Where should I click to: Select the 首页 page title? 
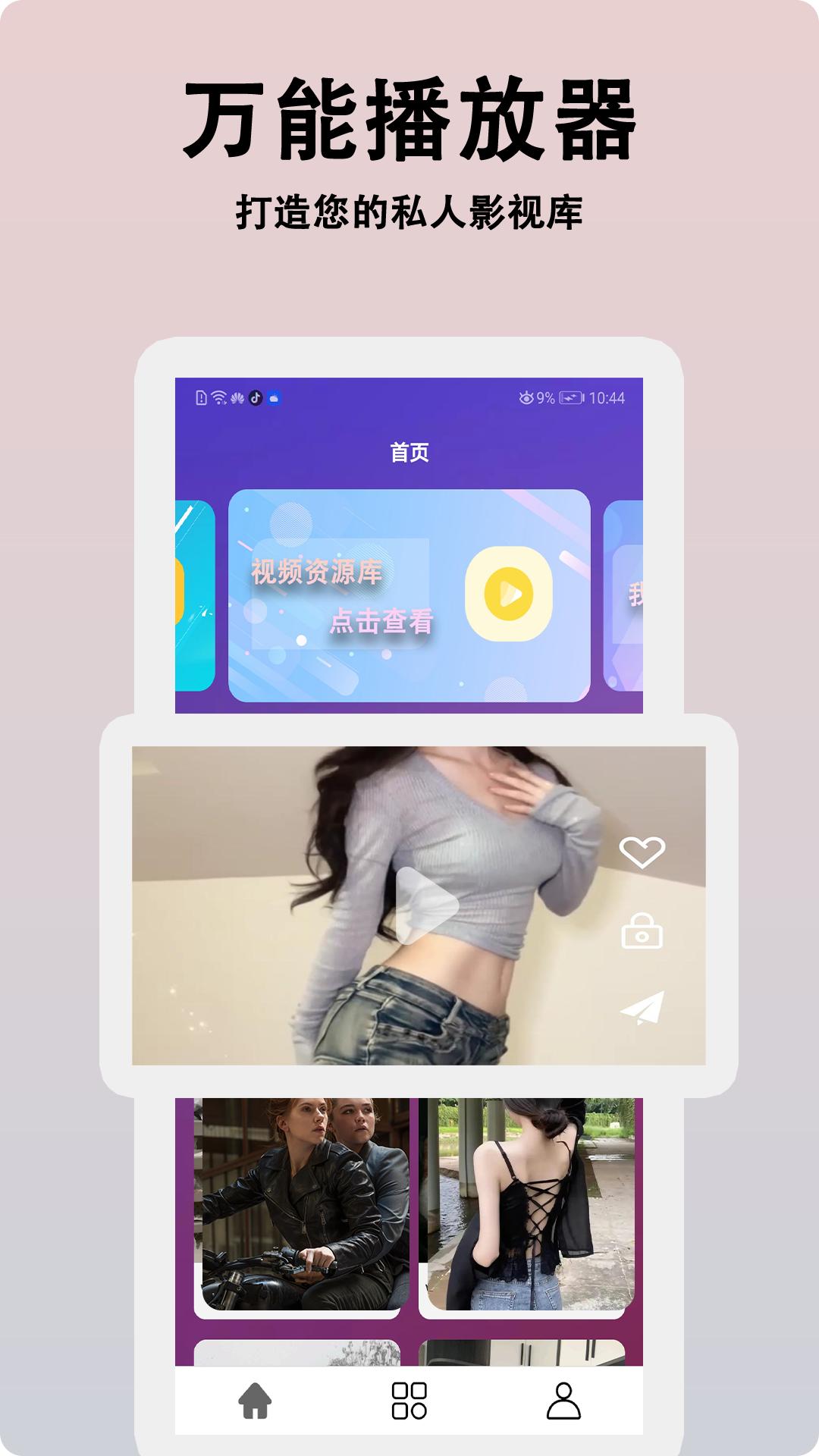tap(409, 450)
